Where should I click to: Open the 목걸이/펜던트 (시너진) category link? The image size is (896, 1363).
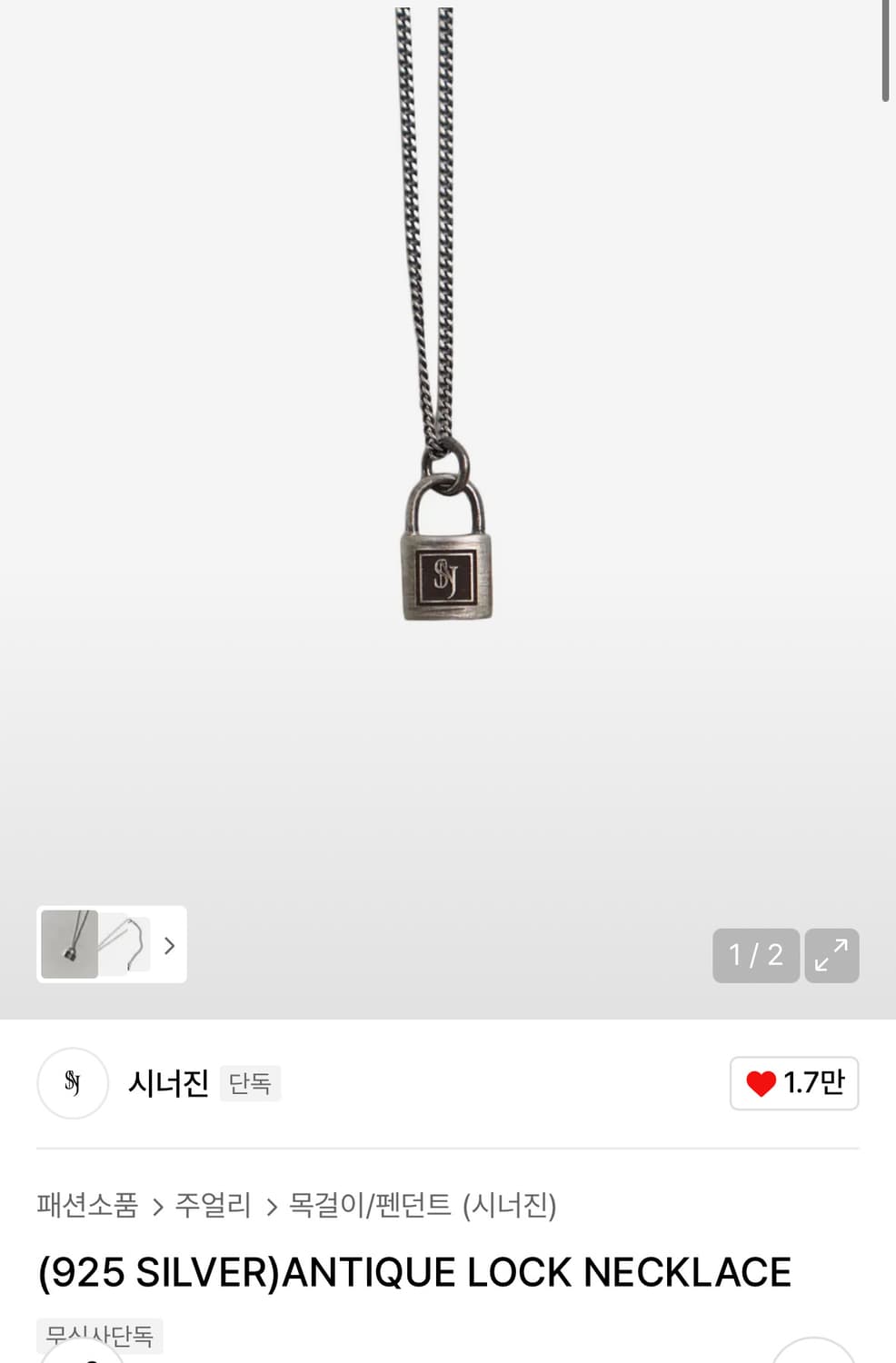tap(423, 1206)
